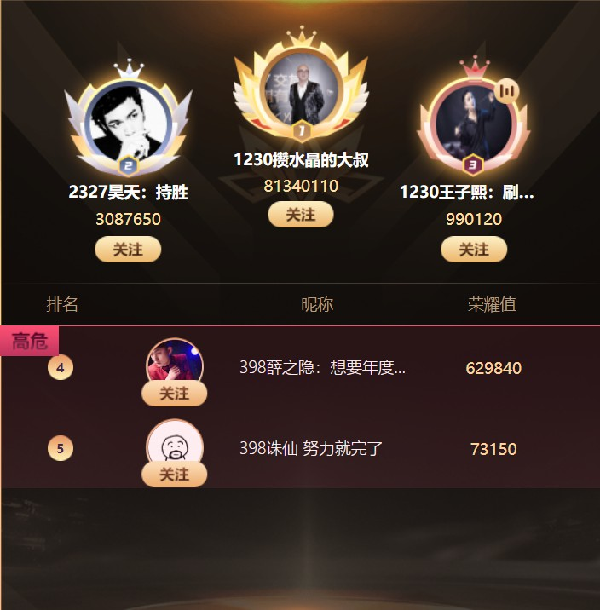Open the rank 5 row for 398诛仙
Viewport: 600px width, 610px height.
click(311, 449)
